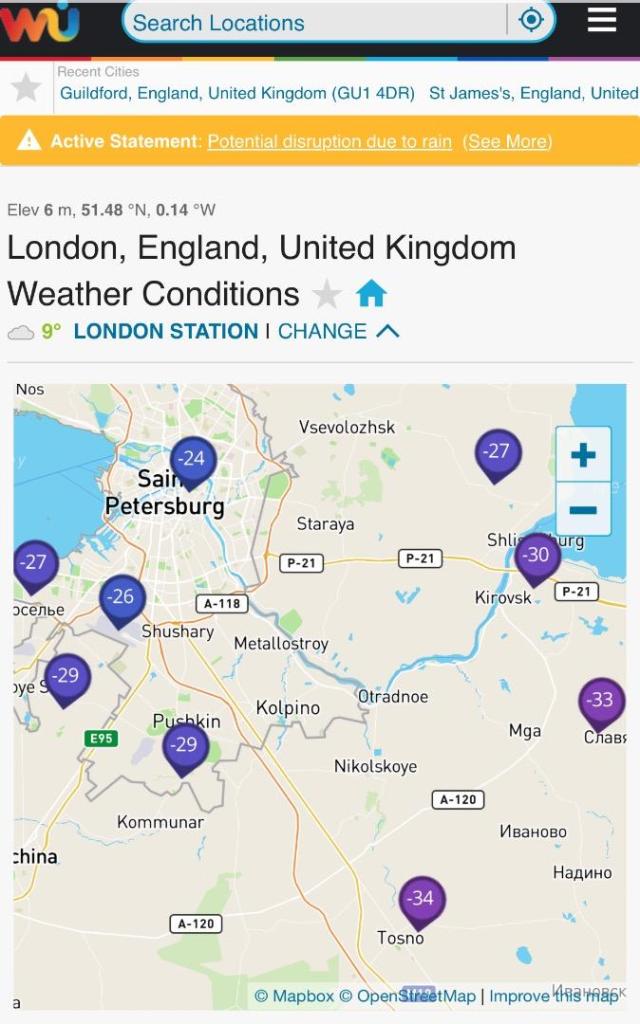The width and height of the screenshot is (640, 1024).
Task: Select the -33 station marker
Action: (601, 701)
